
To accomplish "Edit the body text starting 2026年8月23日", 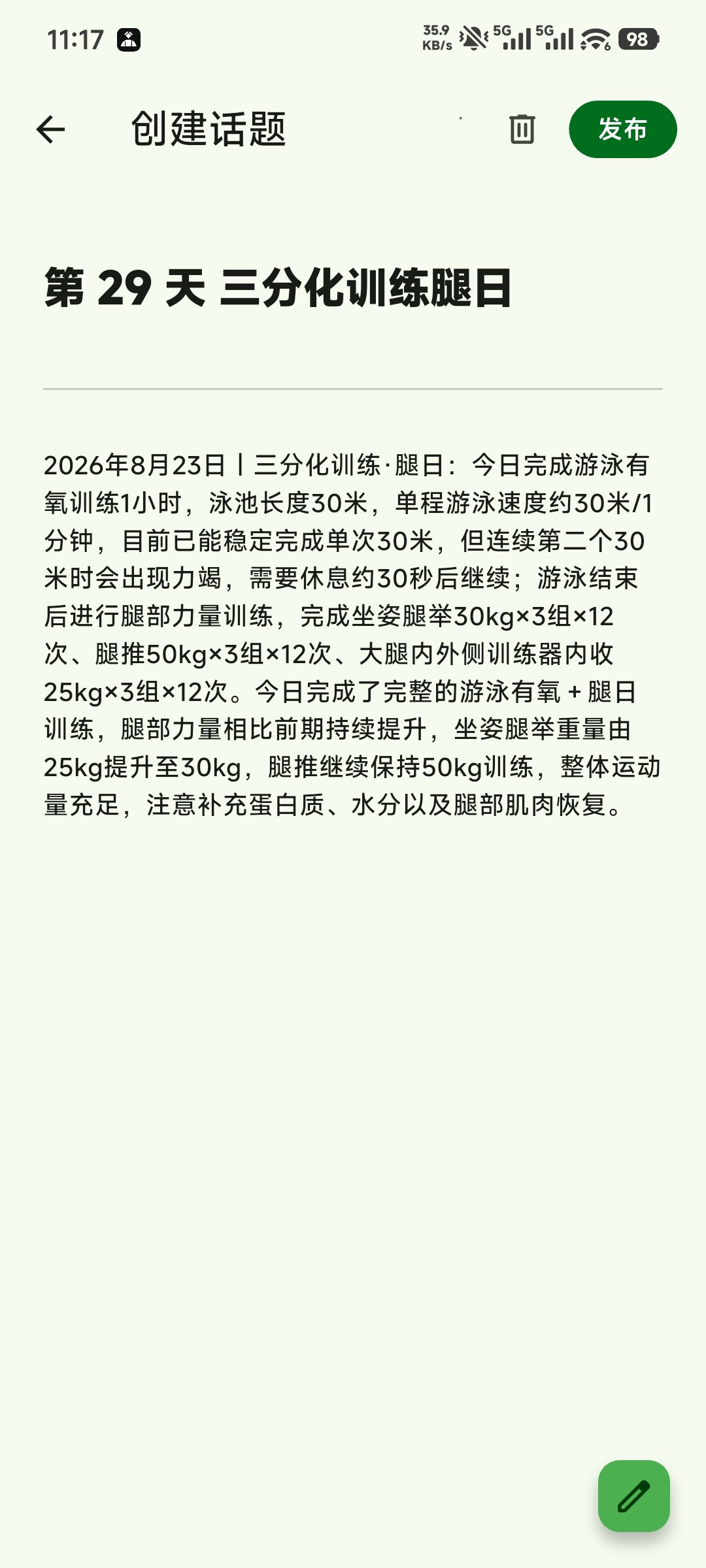I will click(352, 635).
